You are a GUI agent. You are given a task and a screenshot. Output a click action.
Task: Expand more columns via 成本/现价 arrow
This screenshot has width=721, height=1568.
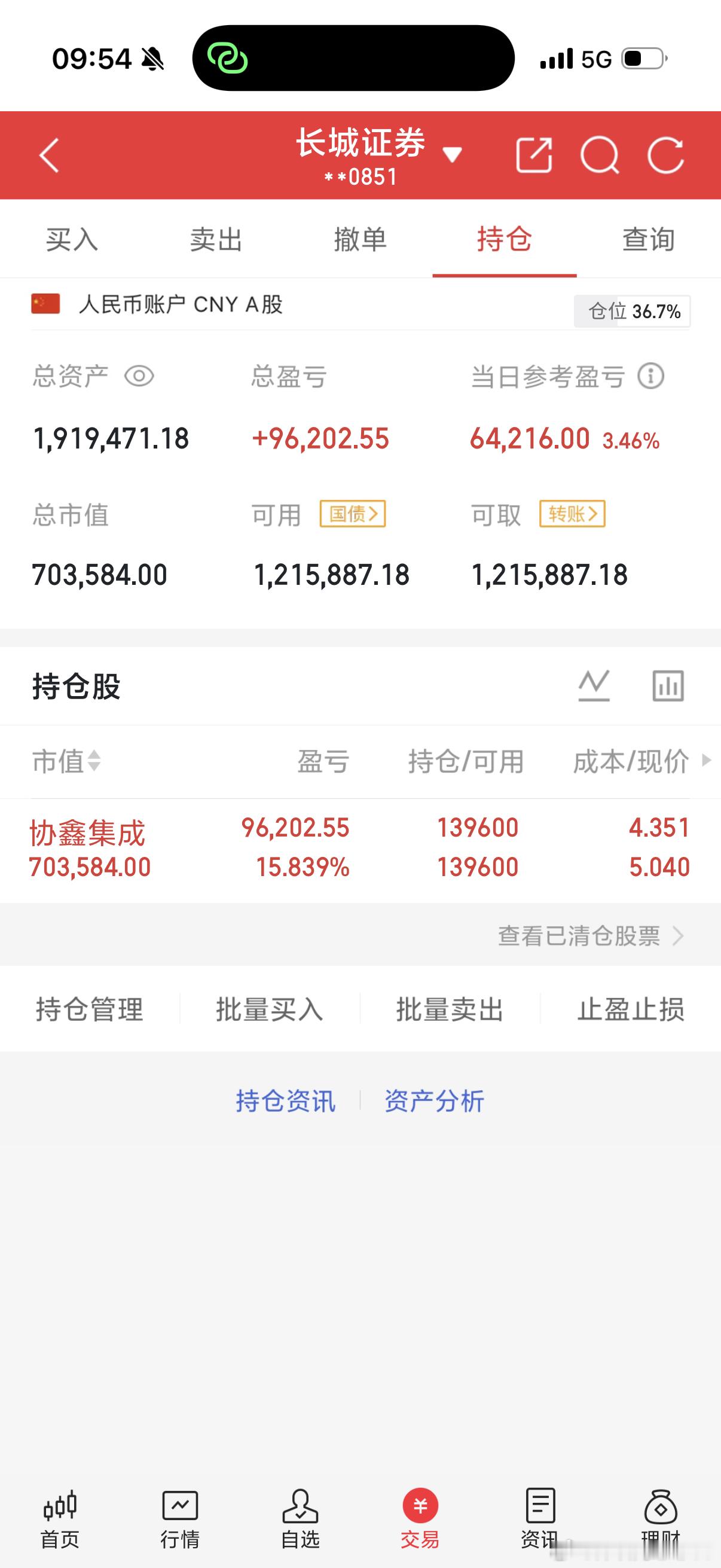coord(706,761)
